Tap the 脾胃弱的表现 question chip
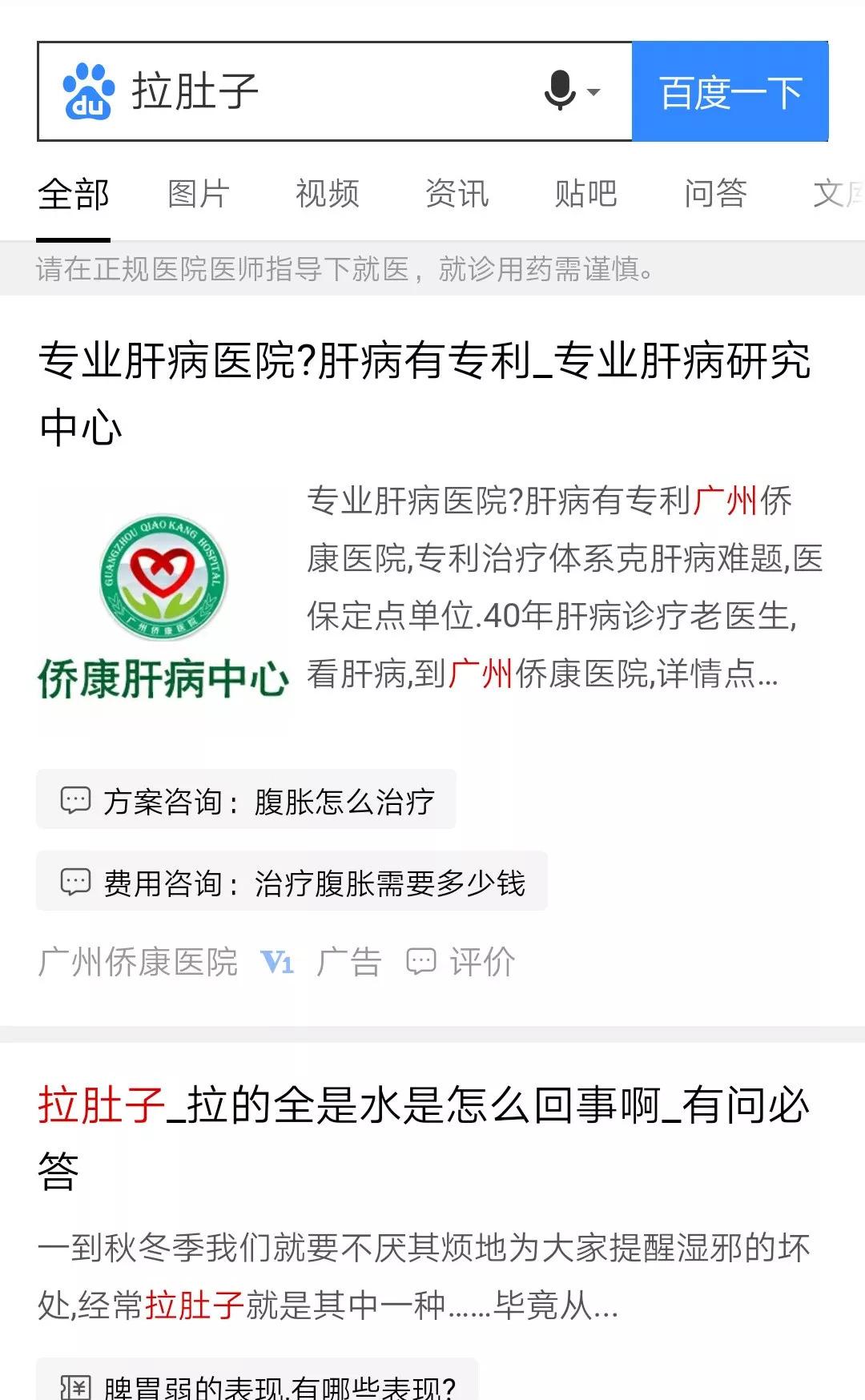This screenshot has width=865, height=1400. (x=256, y=1384)
